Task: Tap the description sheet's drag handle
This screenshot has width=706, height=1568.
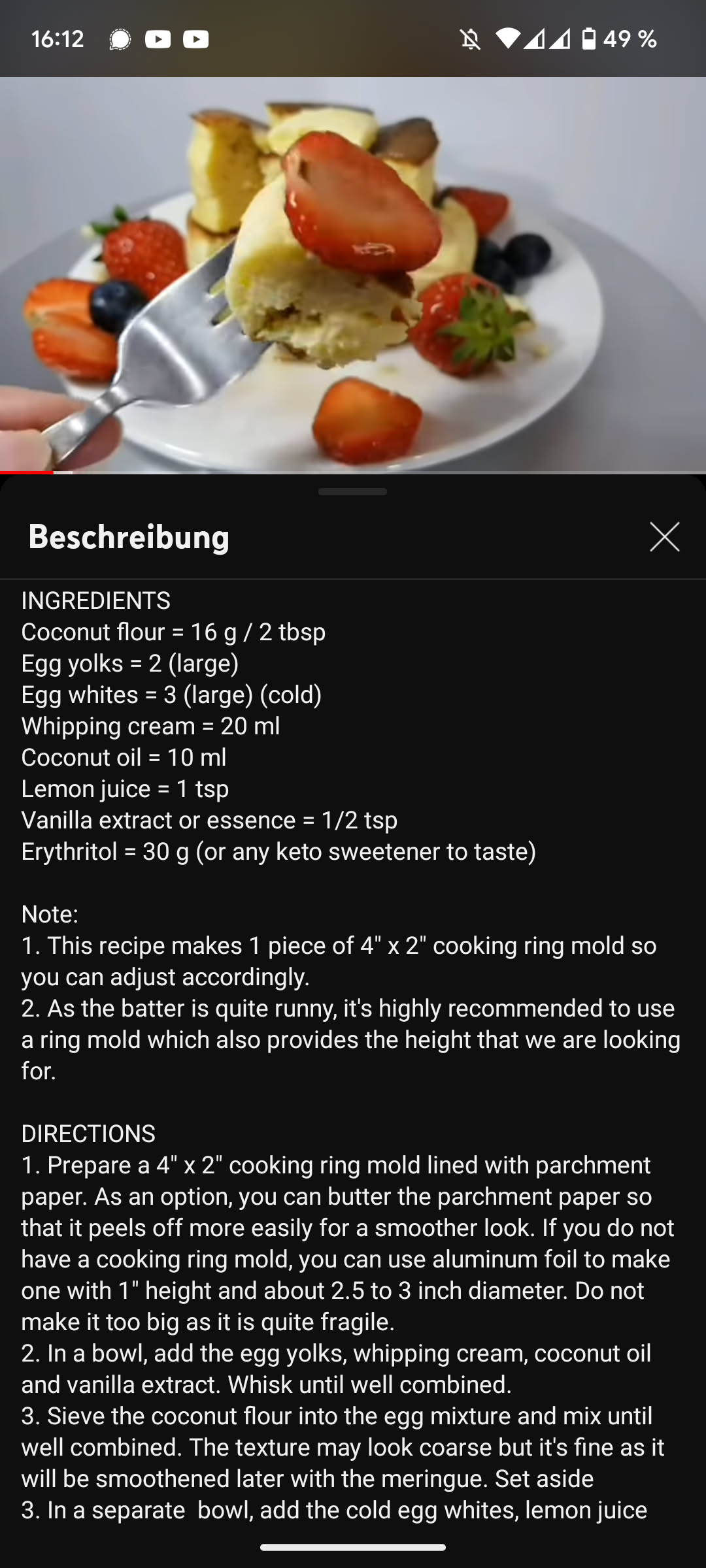Action: point(353,491)
